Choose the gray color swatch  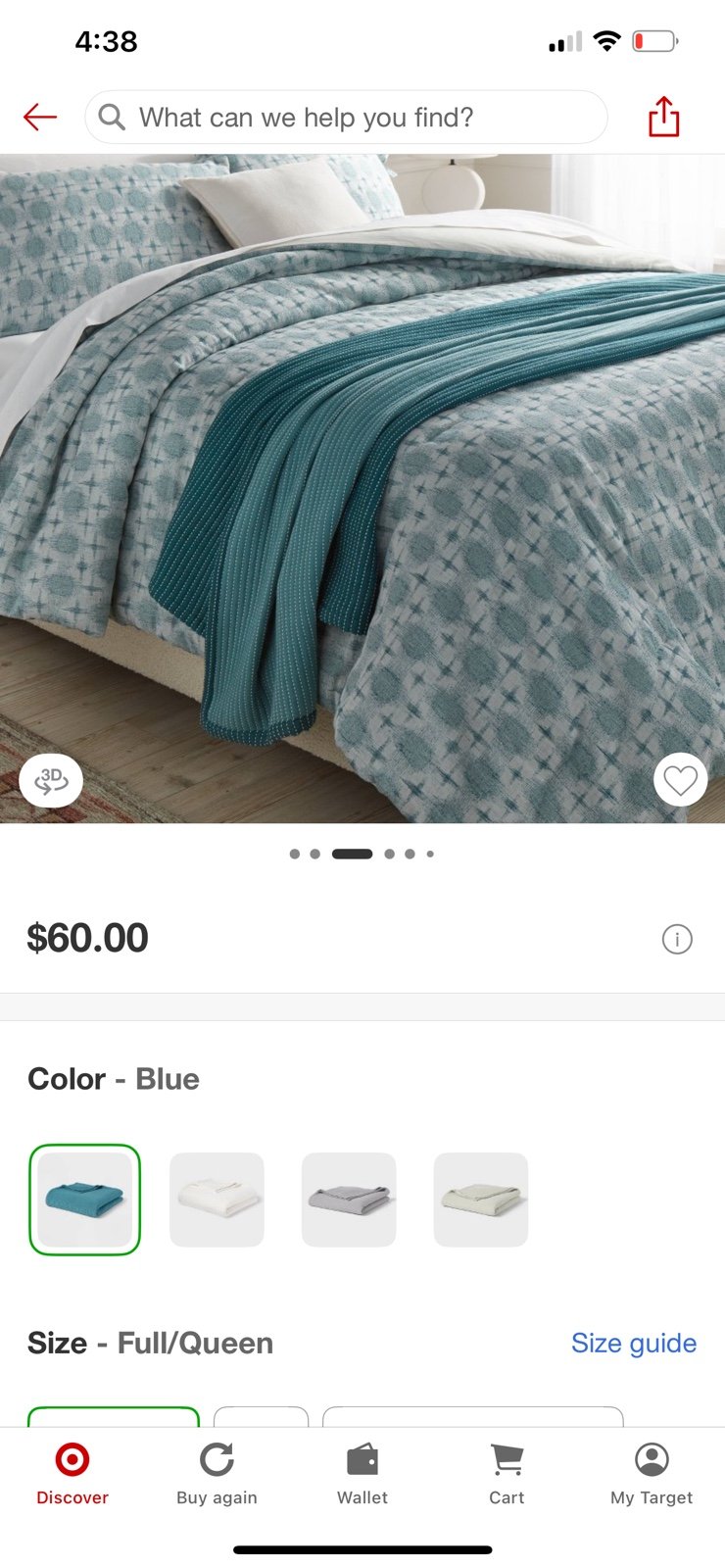pyautogui.click(x=349, y=1200)
